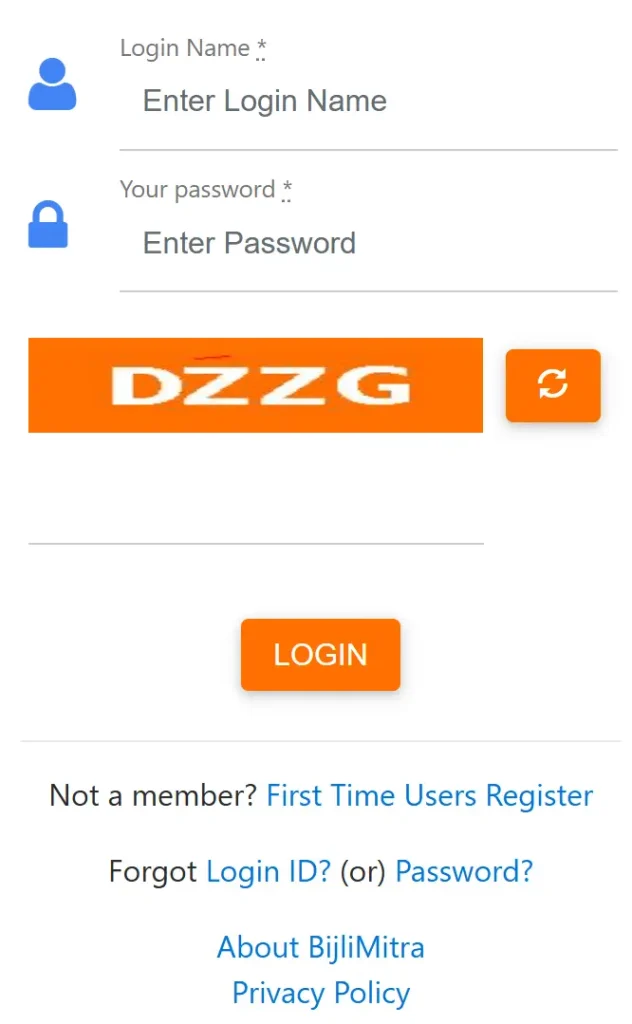This screenshot has width=632, height=1024.
Task: View the Privacy Policy
Action: (320, 993)
